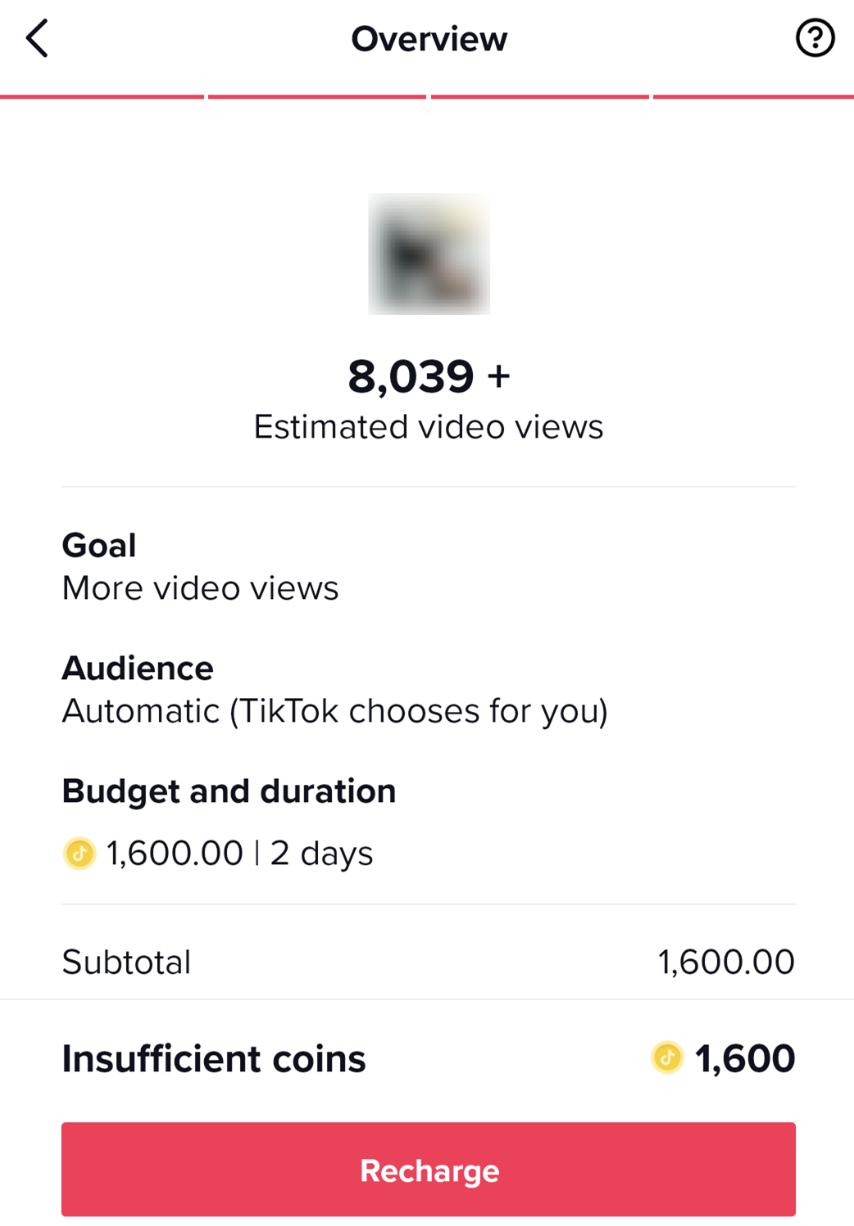854x1226 pixels.
Task: Open the Goal section to edit it
Action: (x=97, y=545)
